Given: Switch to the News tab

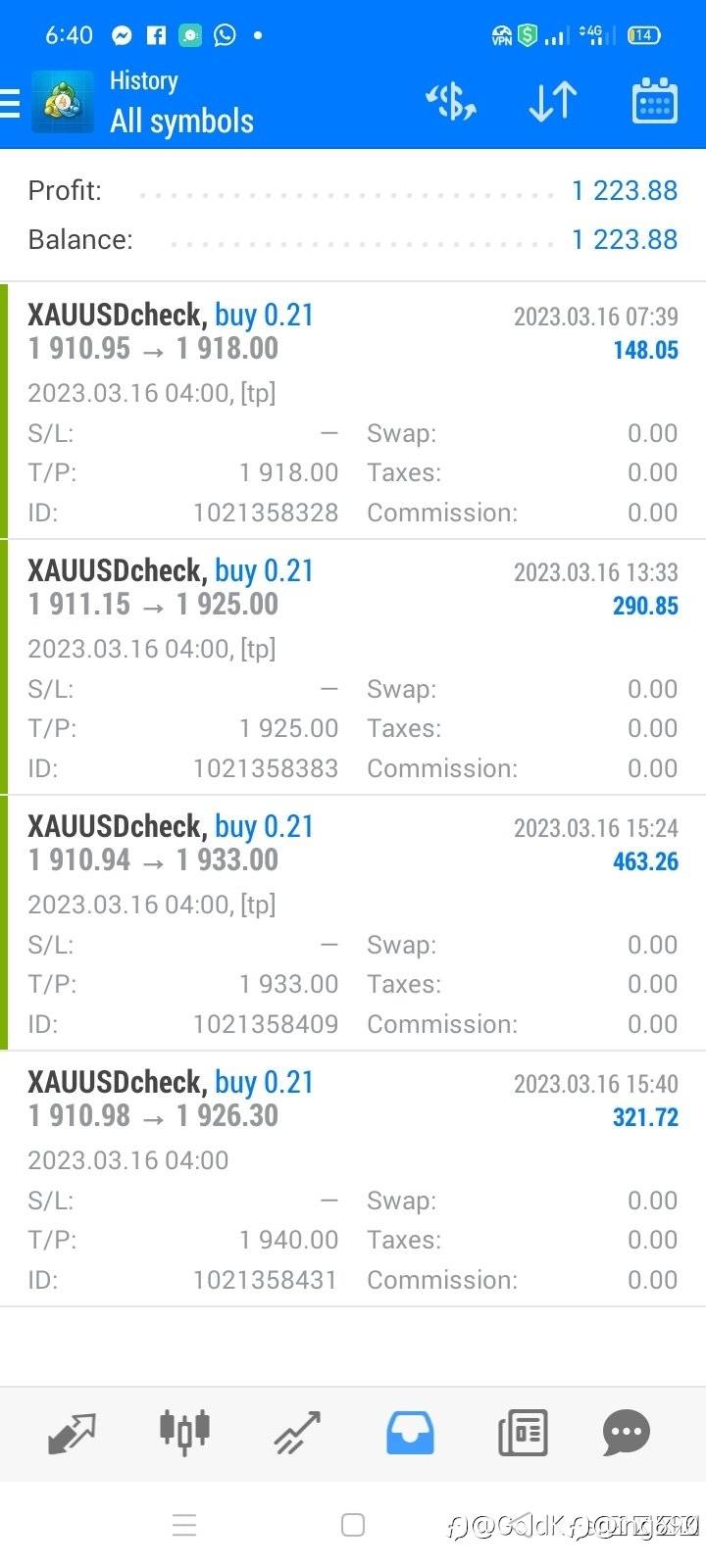Looking at the screenshot, I should [x=523, y=1434].
